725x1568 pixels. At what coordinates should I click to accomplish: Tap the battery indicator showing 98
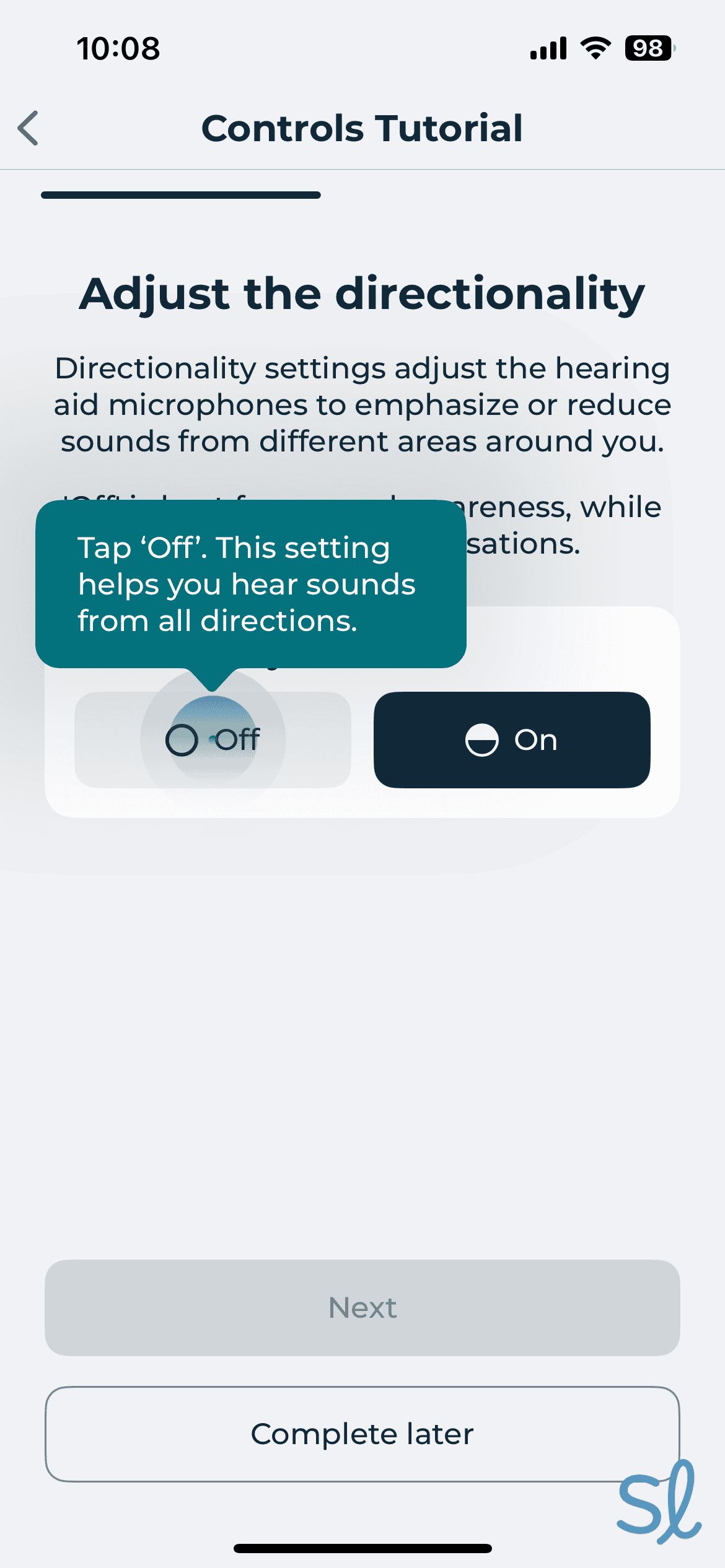pyautogui.click(x=648, y=48)
